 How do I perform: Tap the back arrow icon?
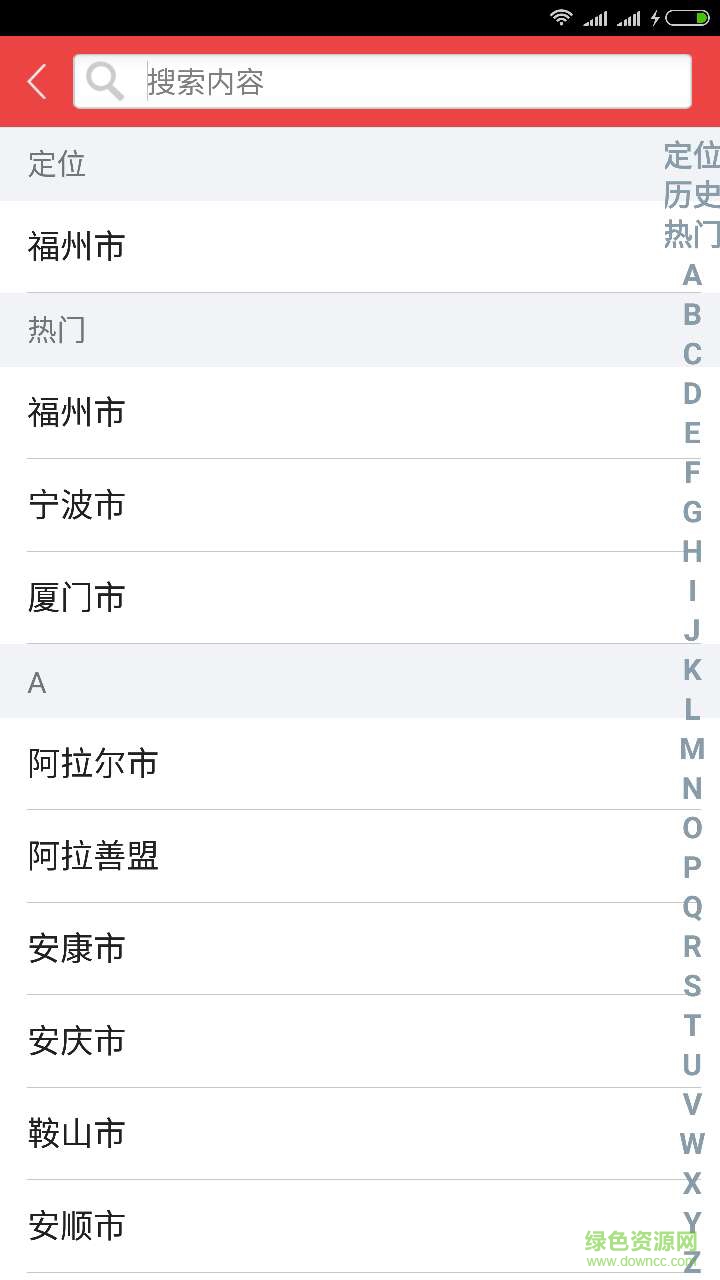[x=37, y=81]
